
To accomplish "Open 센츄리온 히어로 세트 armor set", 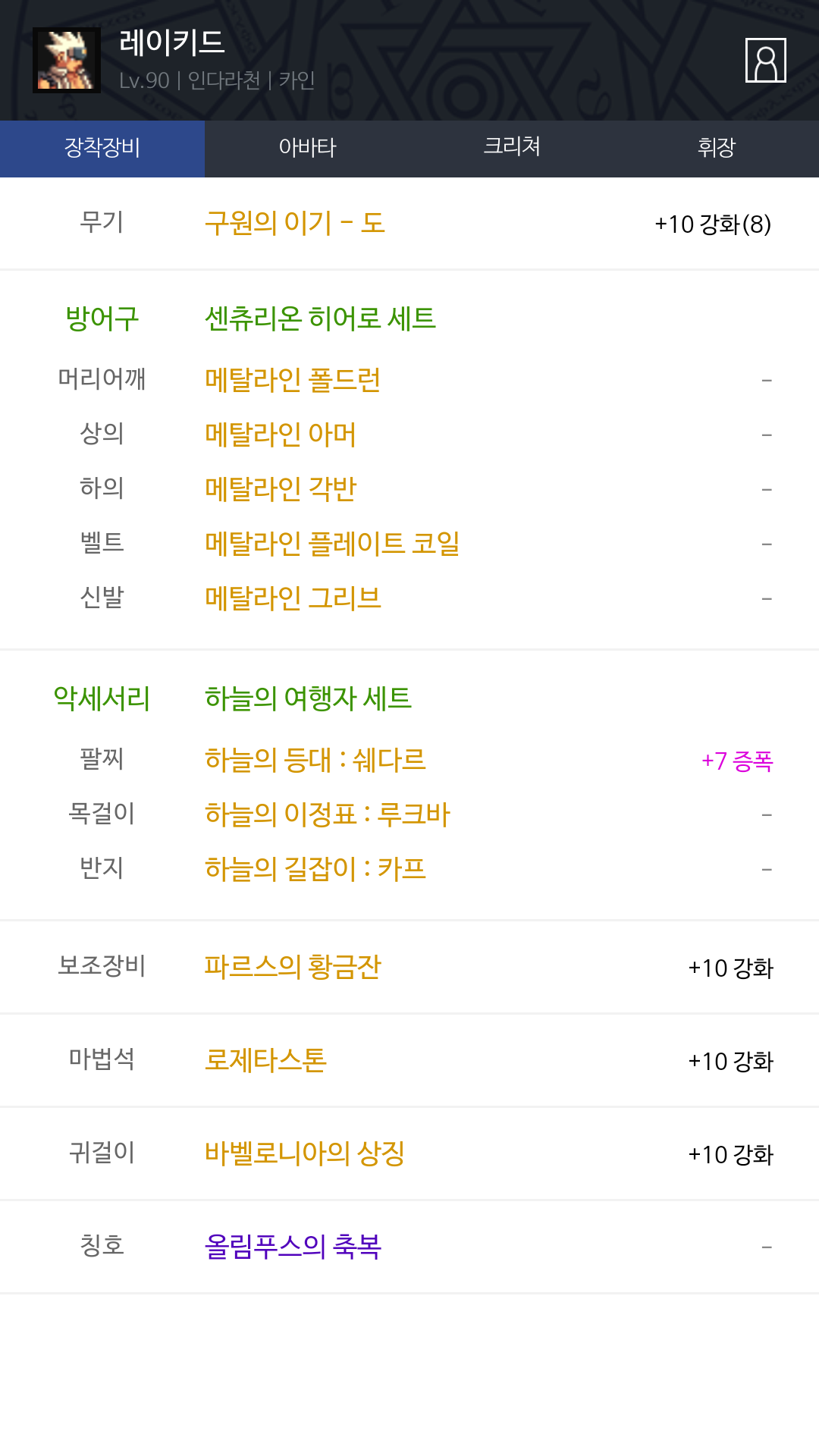I will pos(320,318).
